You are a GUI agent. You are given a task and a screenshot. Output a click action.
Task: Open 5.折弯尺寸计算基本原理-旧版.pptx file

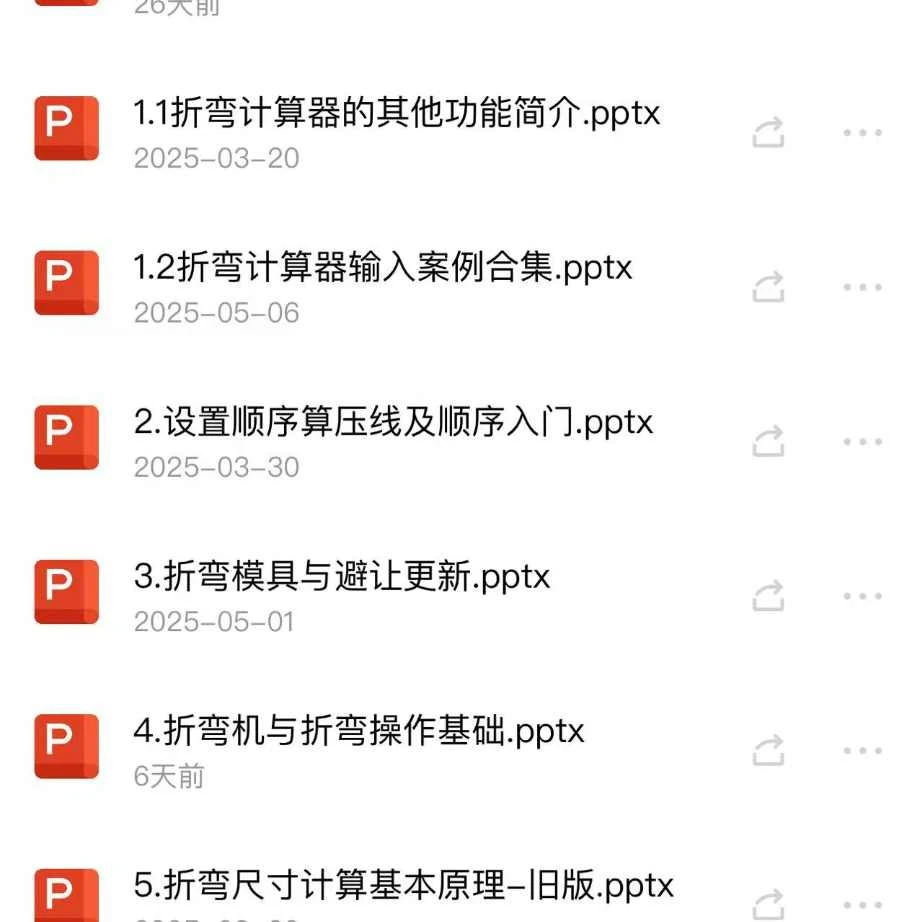click(x=403, y=886)
